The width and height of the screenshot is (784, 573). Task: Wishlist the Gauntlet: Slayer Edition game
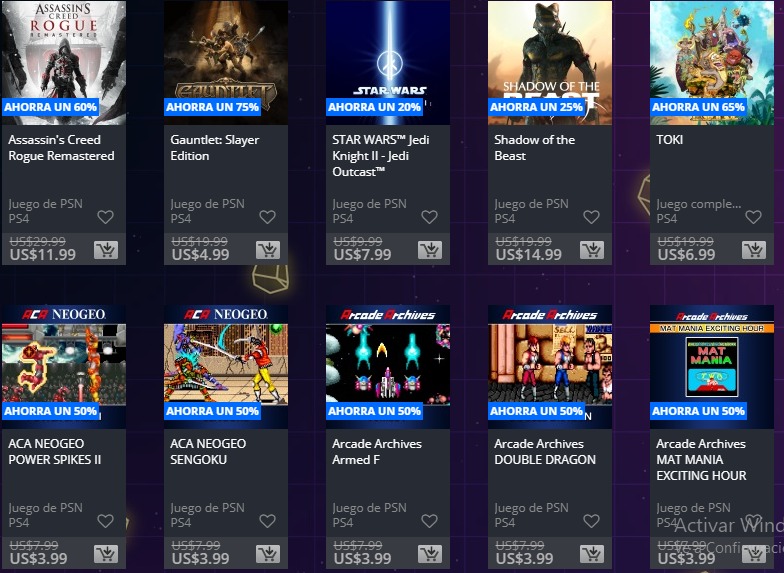click(267, 217)
